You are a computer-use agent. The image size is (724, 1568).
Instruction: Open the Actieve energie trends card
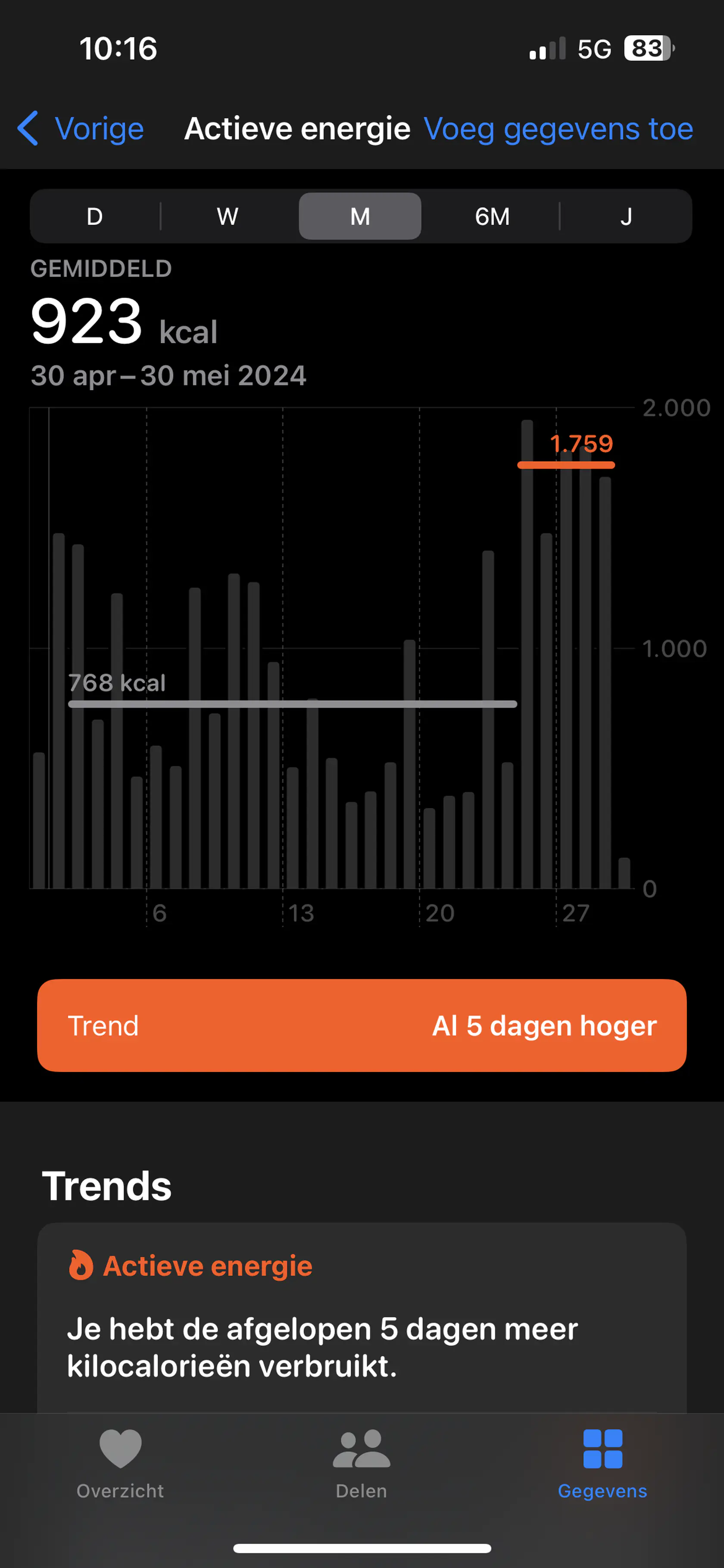[x=362, y=1315]
